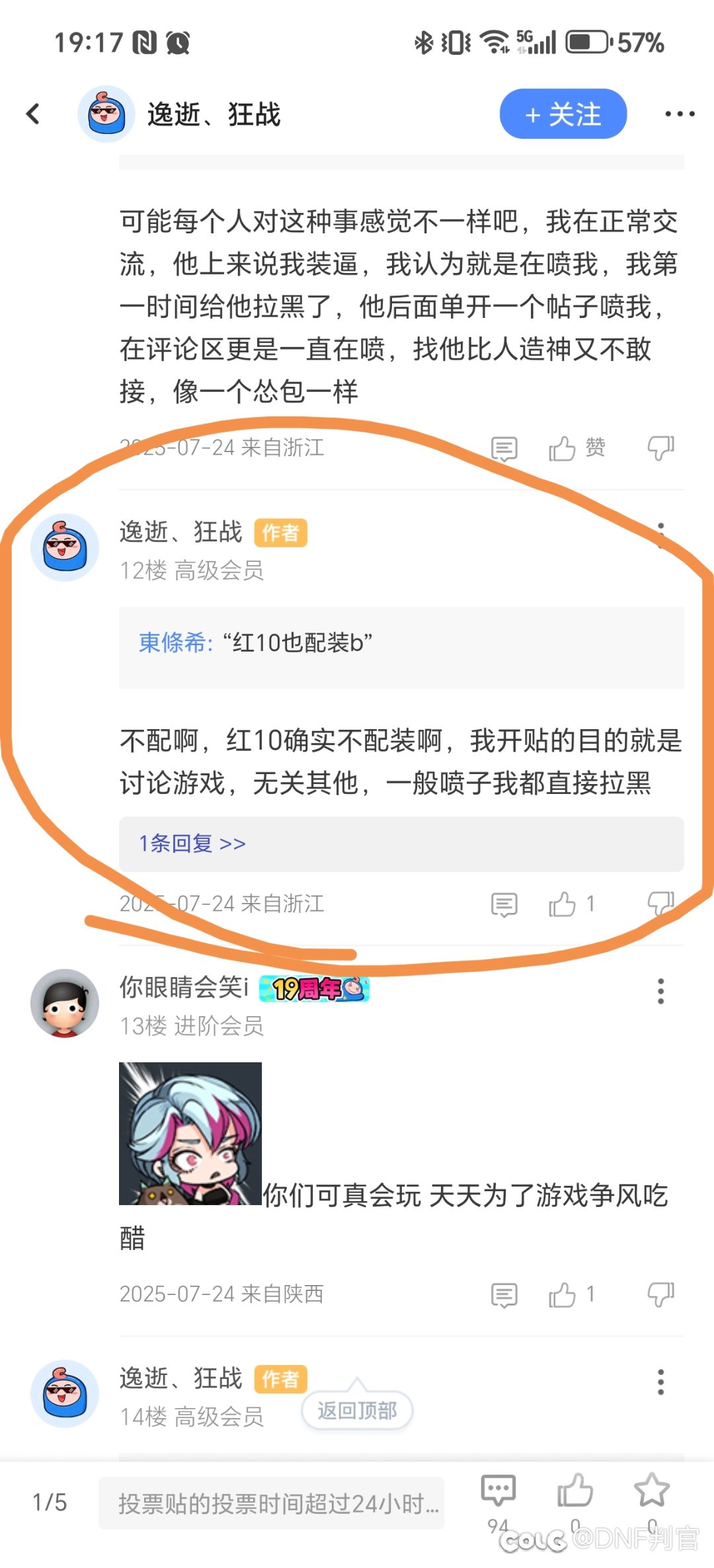This screenshot has height=1568, width=714.
Task: Dislike the 12楼 comment
Action: coord(660,904)
